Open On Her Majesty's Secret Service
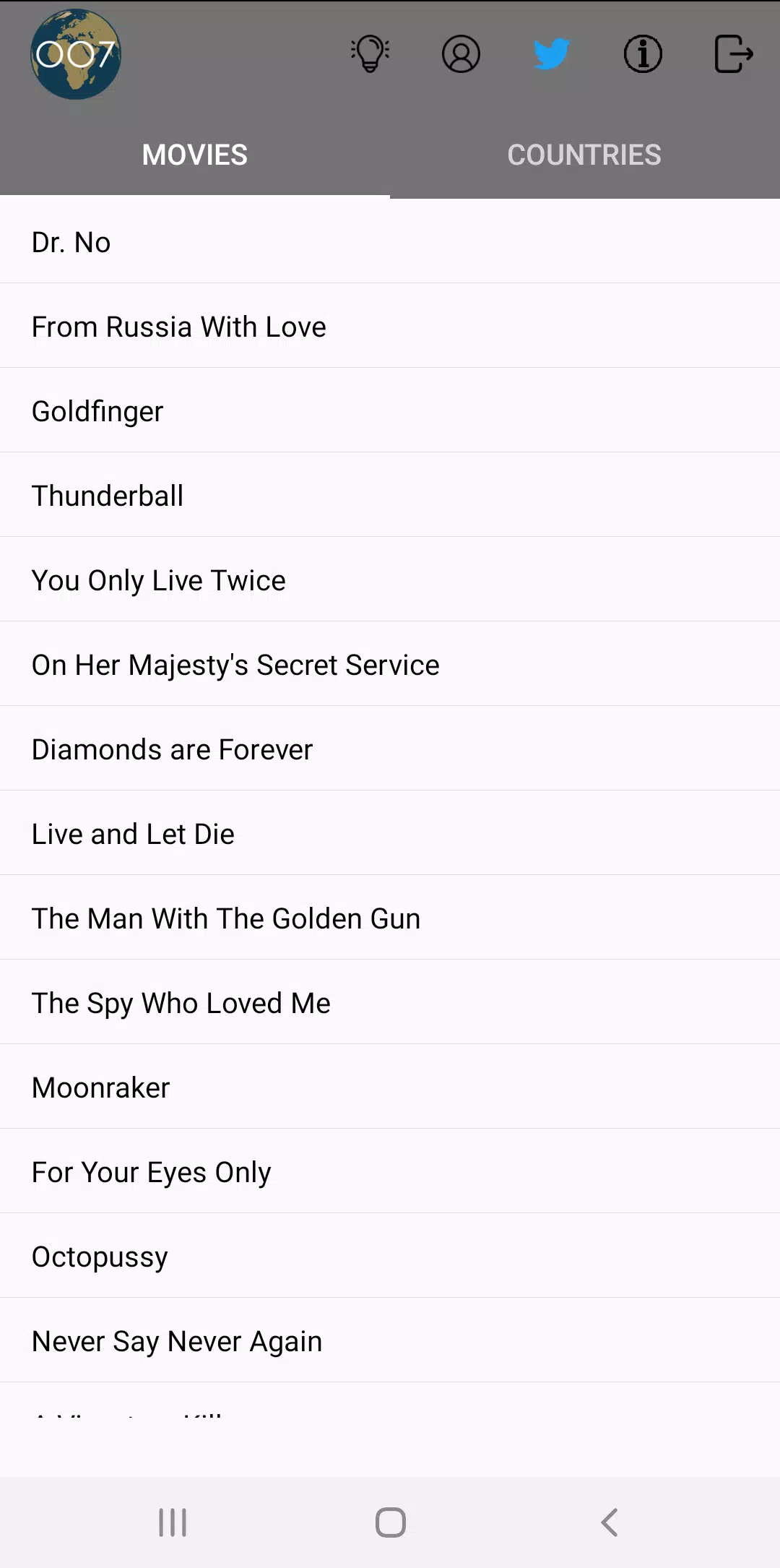Image resolution: width=780 pixels, height=1568 pixels. click(390, 665)
